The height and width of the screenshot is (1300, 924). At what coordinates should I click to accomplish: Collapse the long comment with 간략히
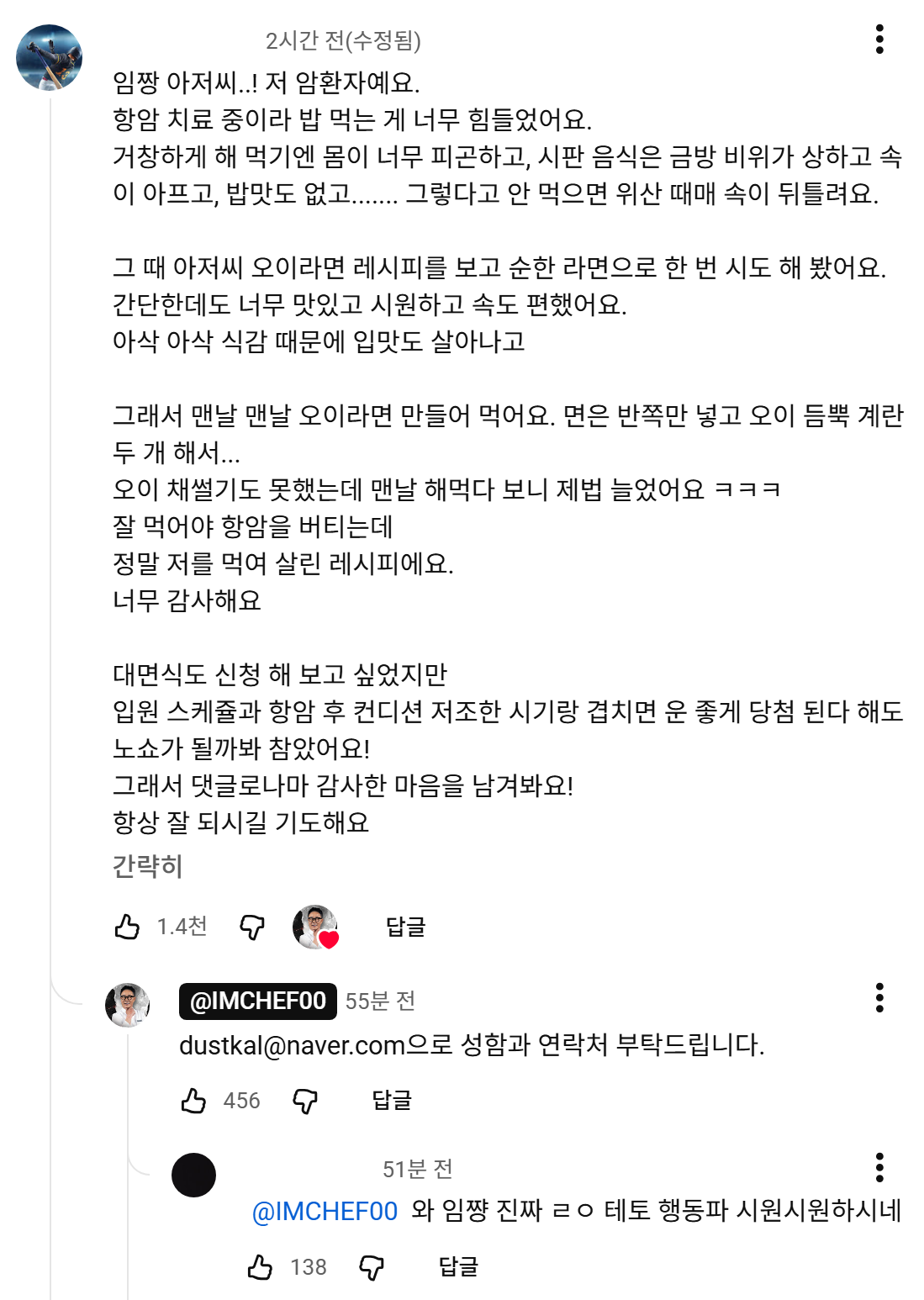click(147, 865)
